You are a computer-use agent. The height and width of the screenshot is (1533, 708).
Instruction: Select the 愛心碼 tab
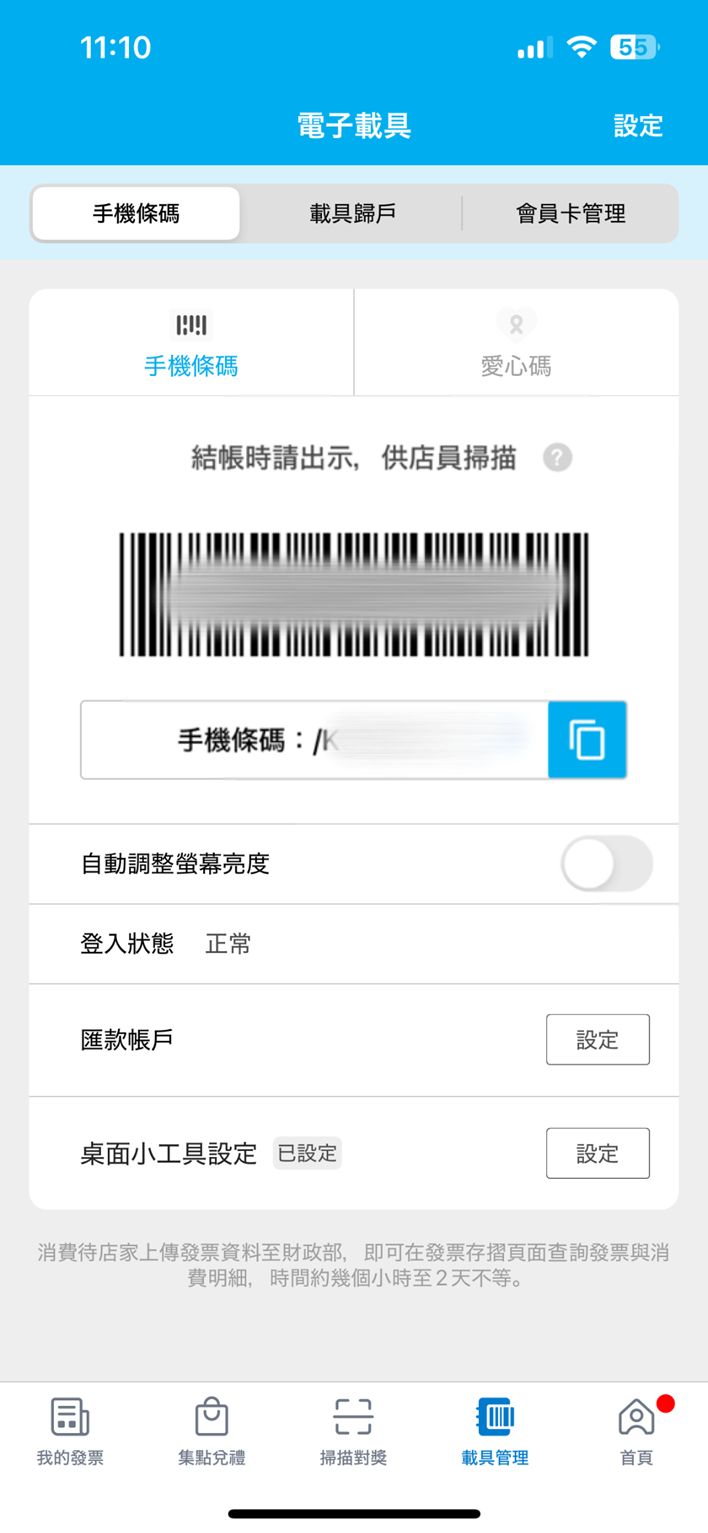(516, 343)
